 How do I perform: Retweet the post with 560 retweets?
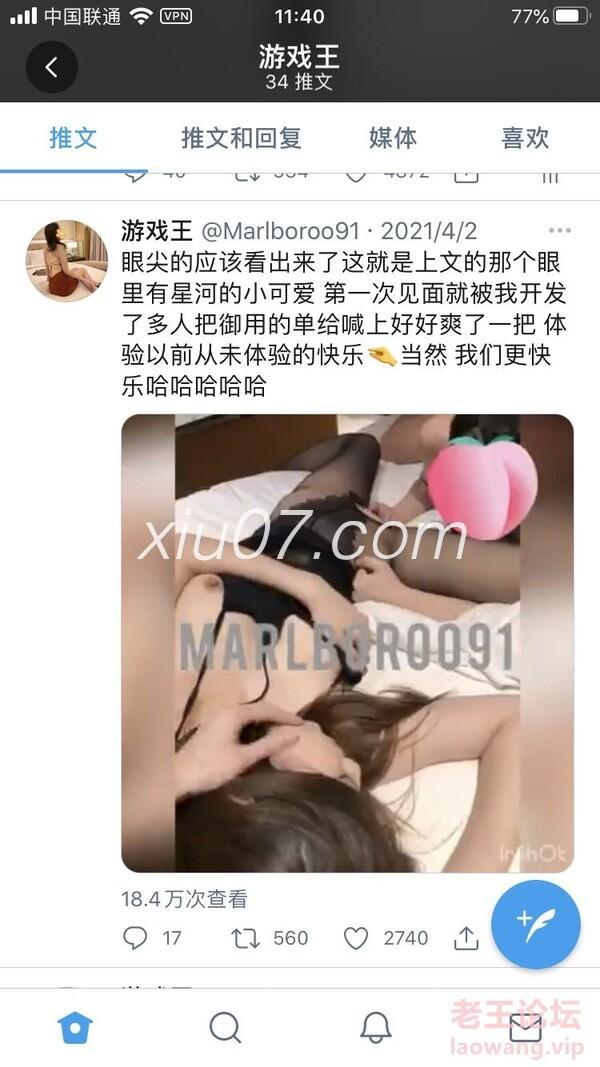(x=246, y=938)
